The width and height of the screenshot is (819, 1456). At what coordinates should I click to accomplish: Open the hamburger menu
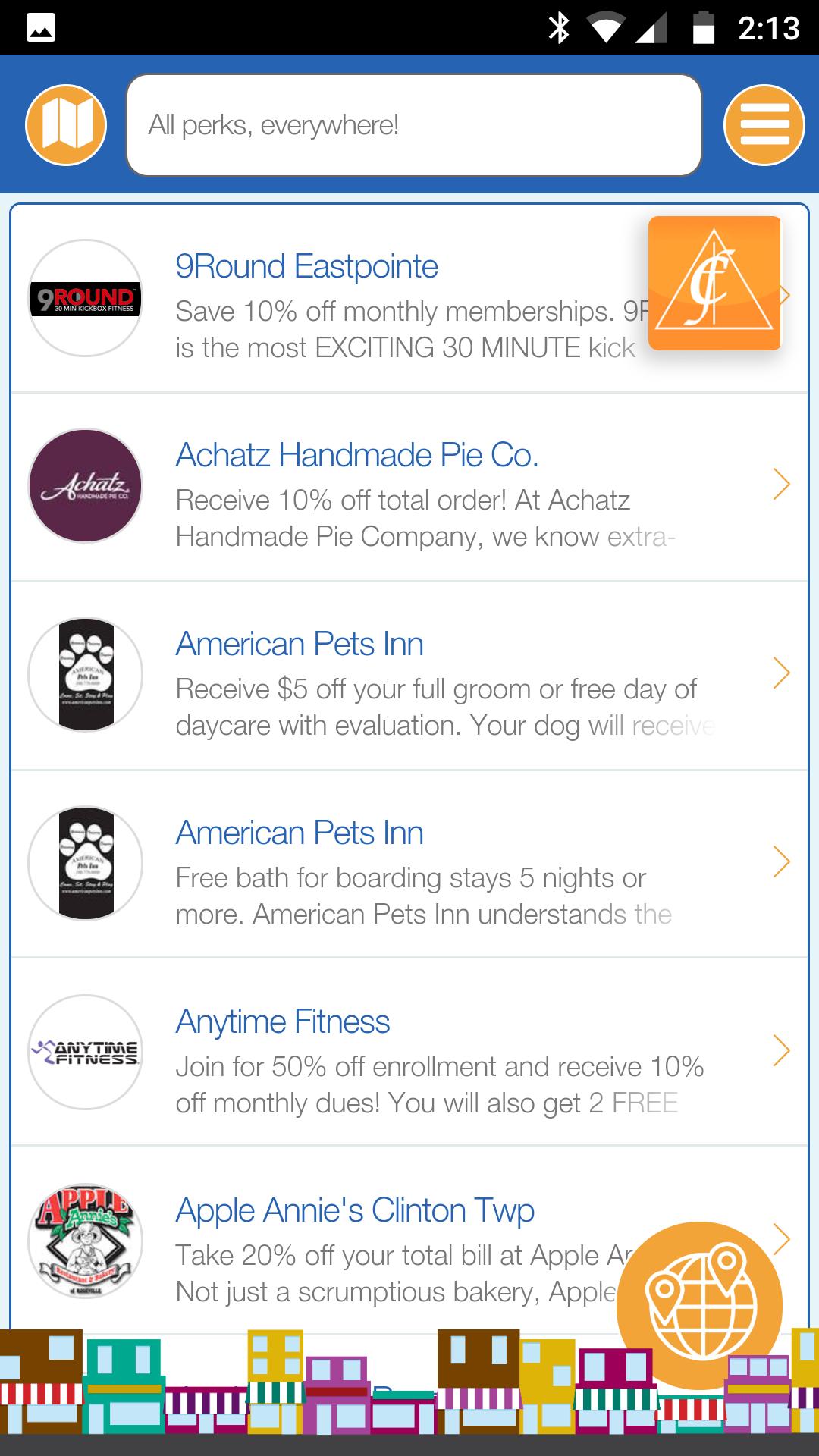[764, 125]
